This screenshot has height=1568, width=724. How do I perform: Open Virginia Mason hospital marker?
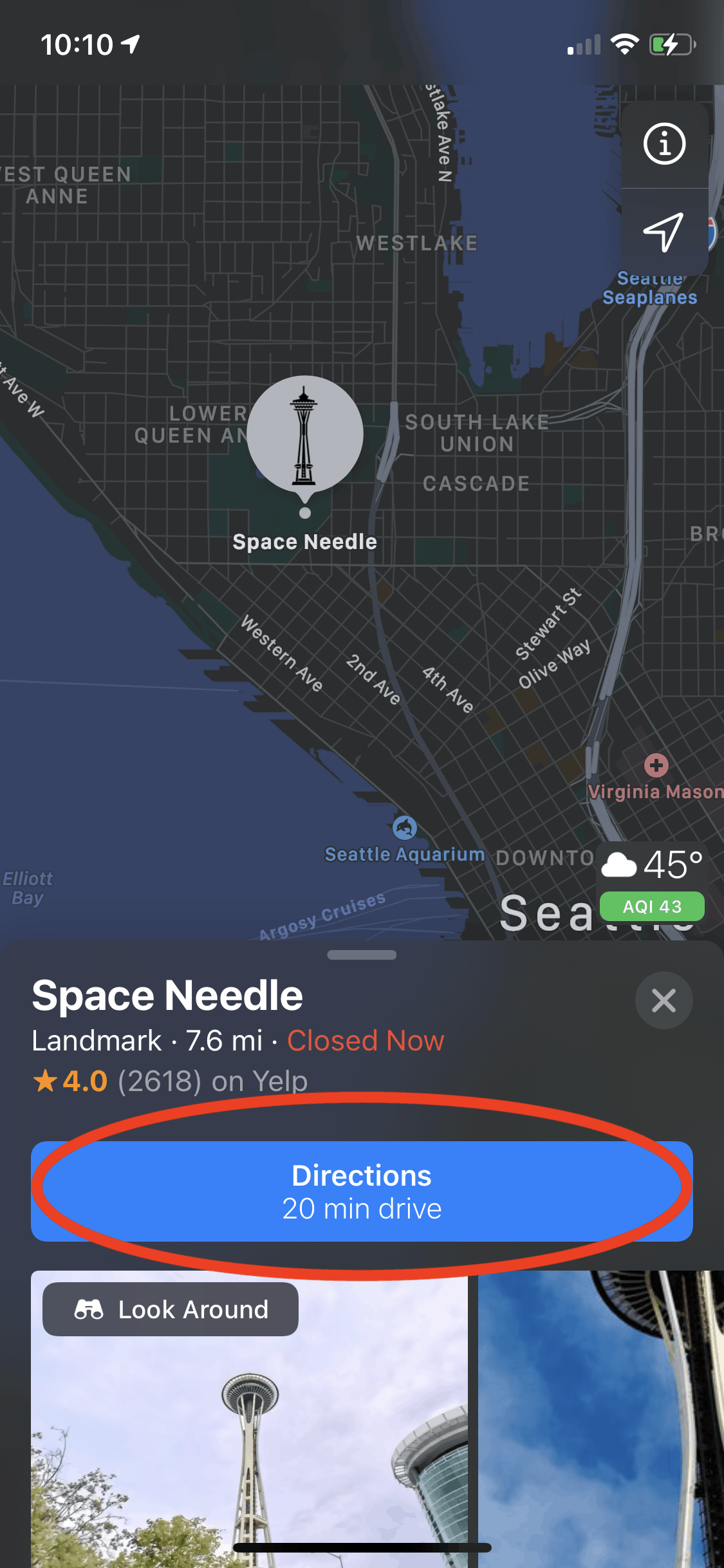click(656, 765)
